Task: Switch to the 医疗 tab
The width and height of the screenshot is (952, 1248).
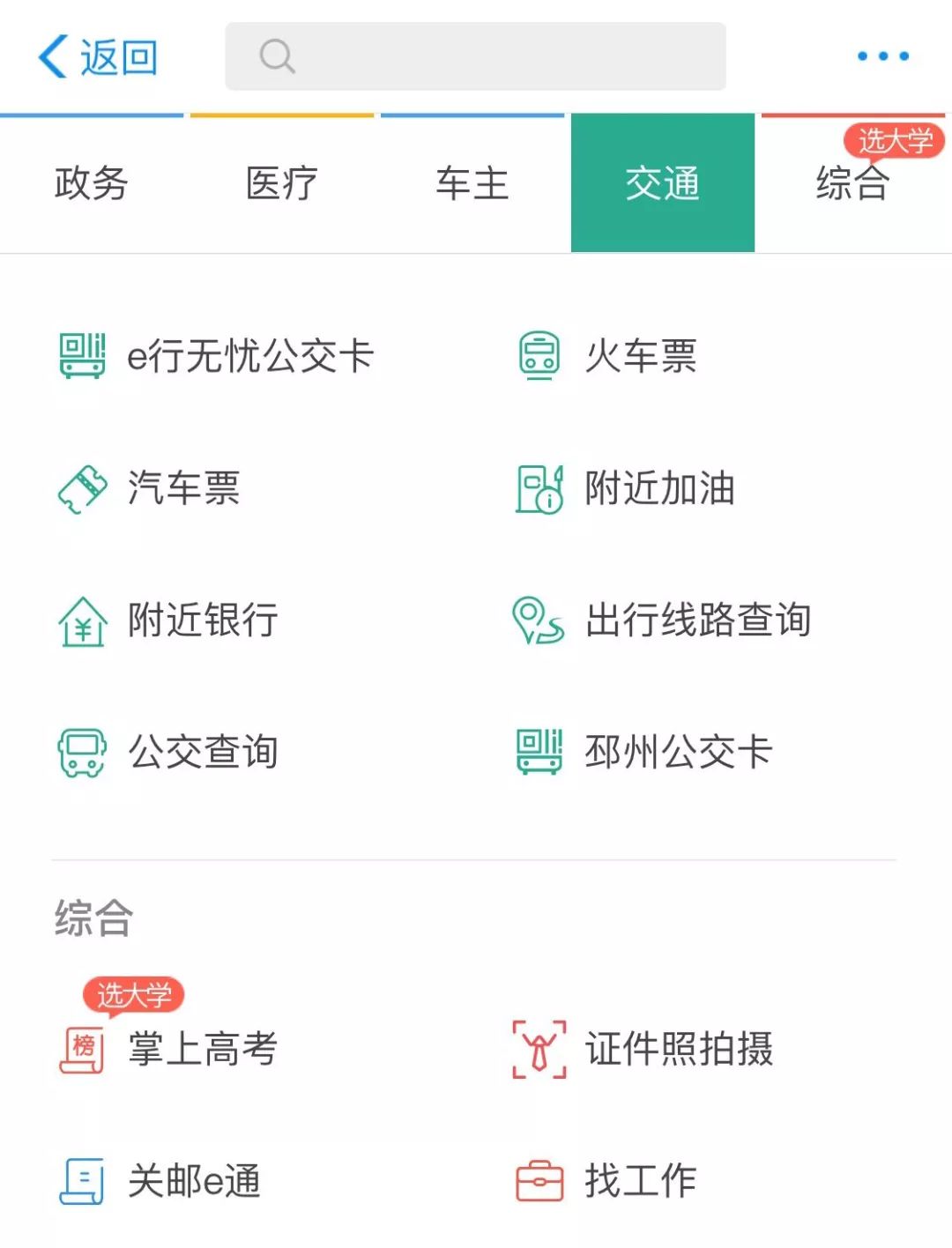Action: [x=279, y=184]
